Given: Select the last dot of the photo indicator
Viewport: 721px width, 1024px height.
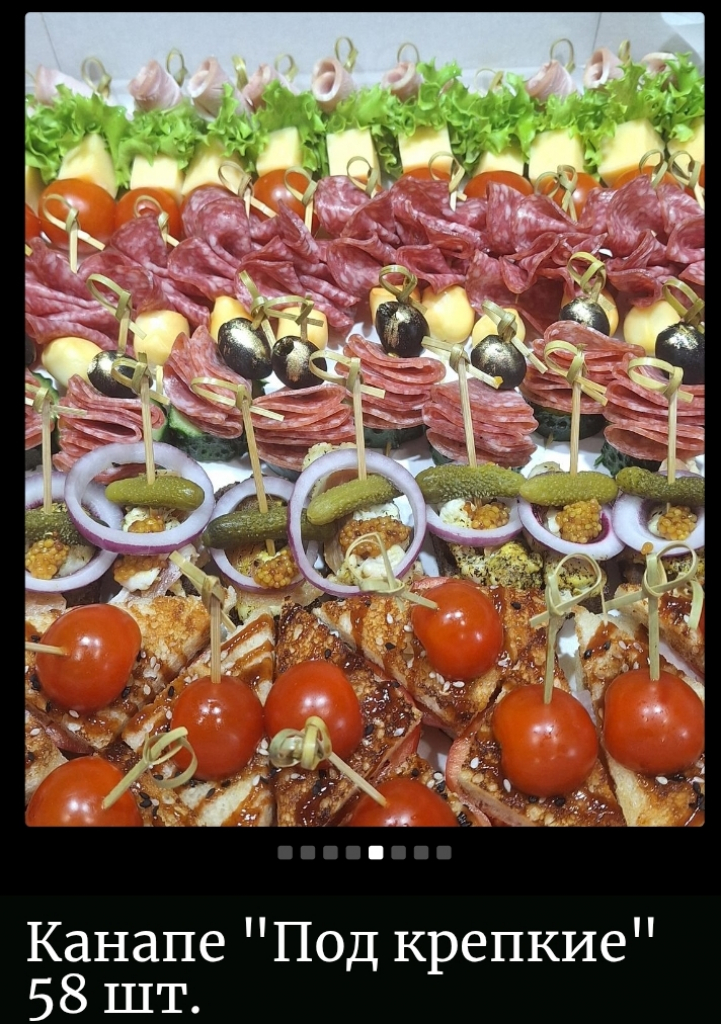Looking at the screenshot, I should (444, 853).
